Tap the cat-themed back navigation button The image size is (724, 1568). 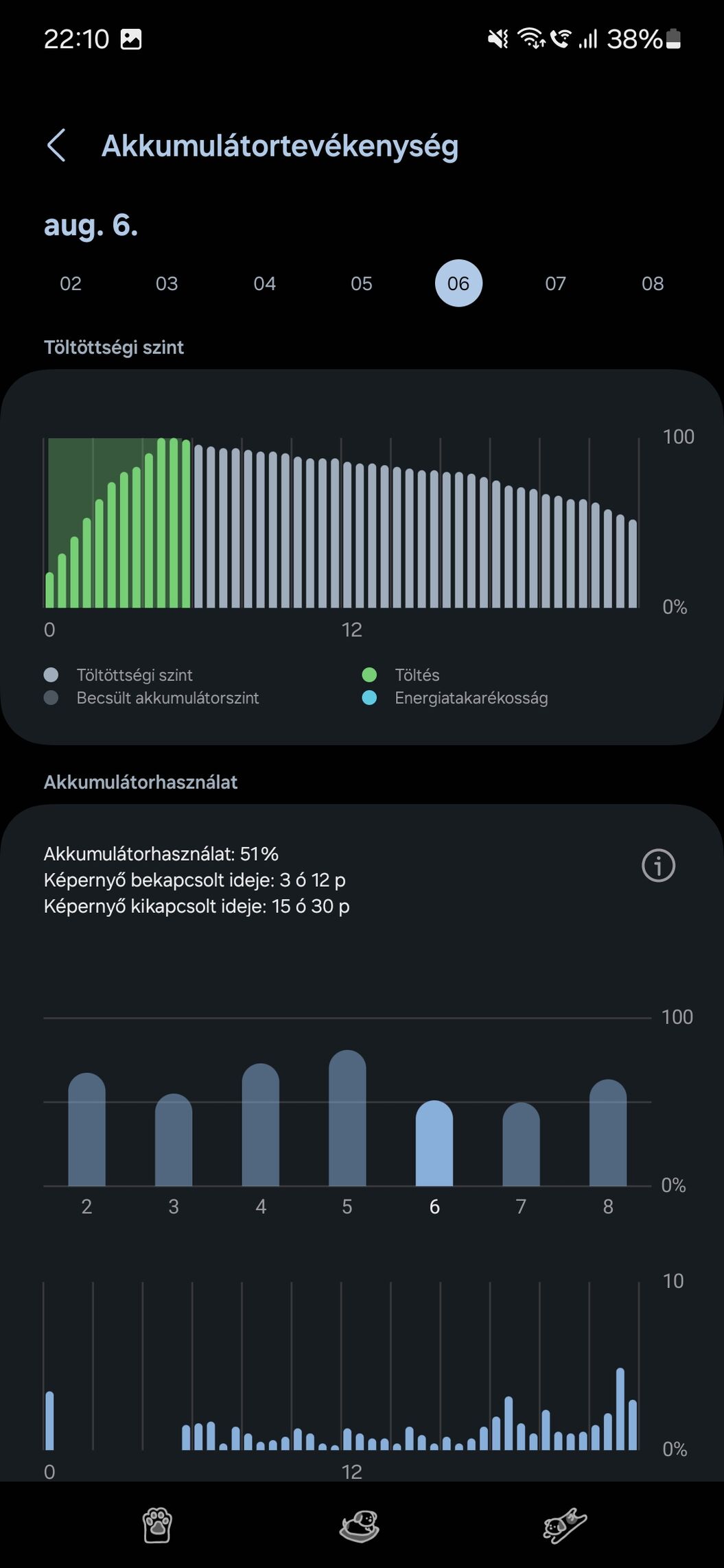565,1525
